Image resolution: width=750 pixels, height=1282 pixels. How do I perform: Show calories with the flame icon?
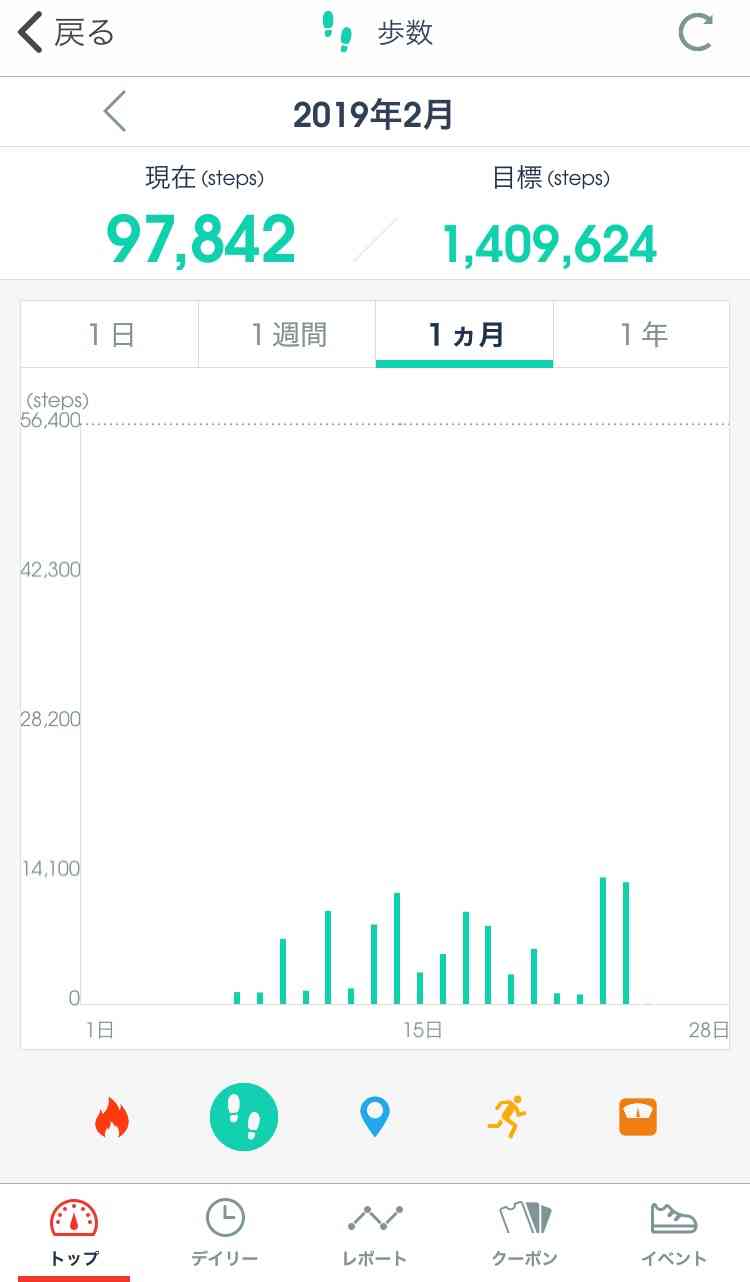tap(112, 1117)
